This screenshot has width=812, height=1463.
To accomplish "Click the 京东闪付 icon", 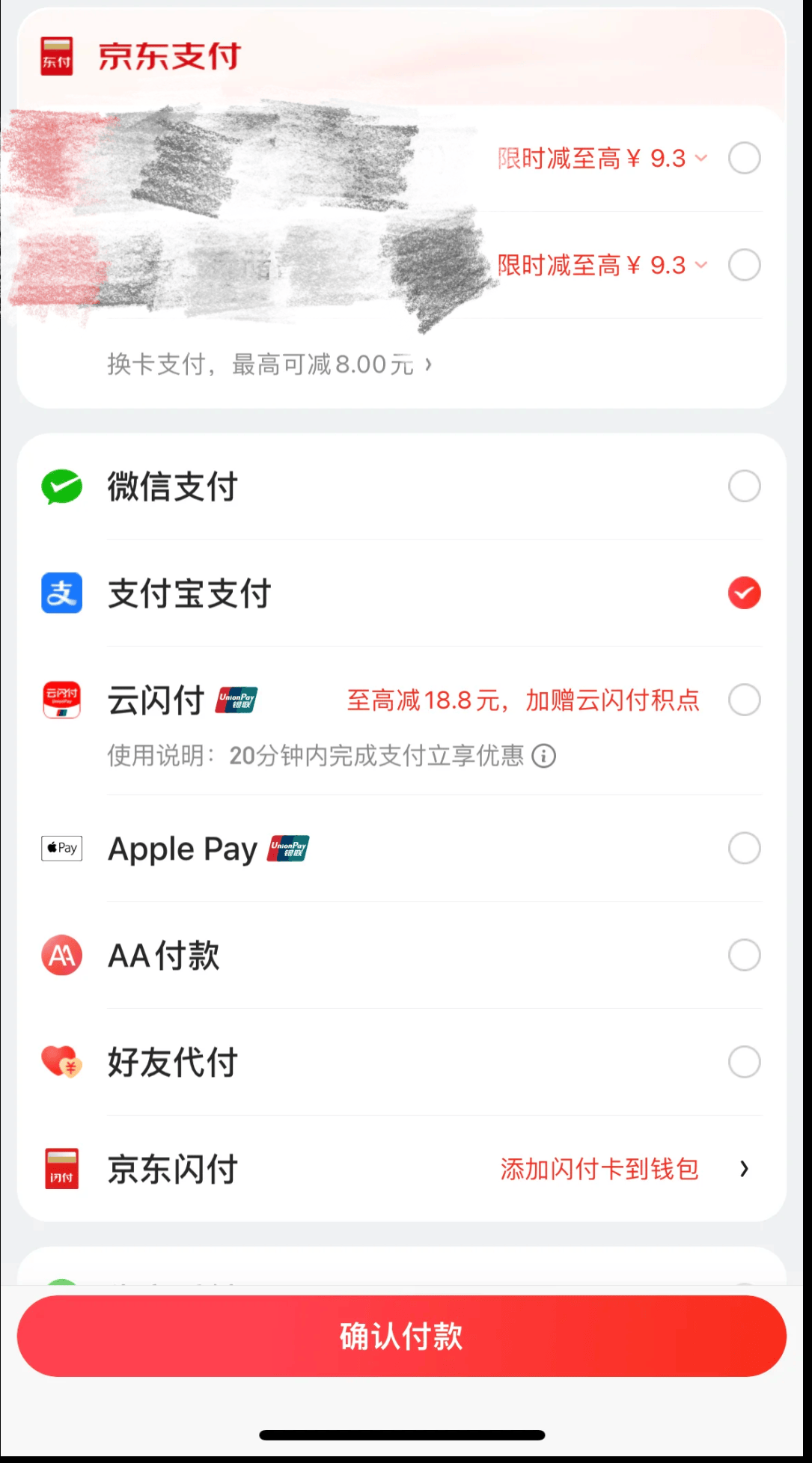I will click(61, 1168).
